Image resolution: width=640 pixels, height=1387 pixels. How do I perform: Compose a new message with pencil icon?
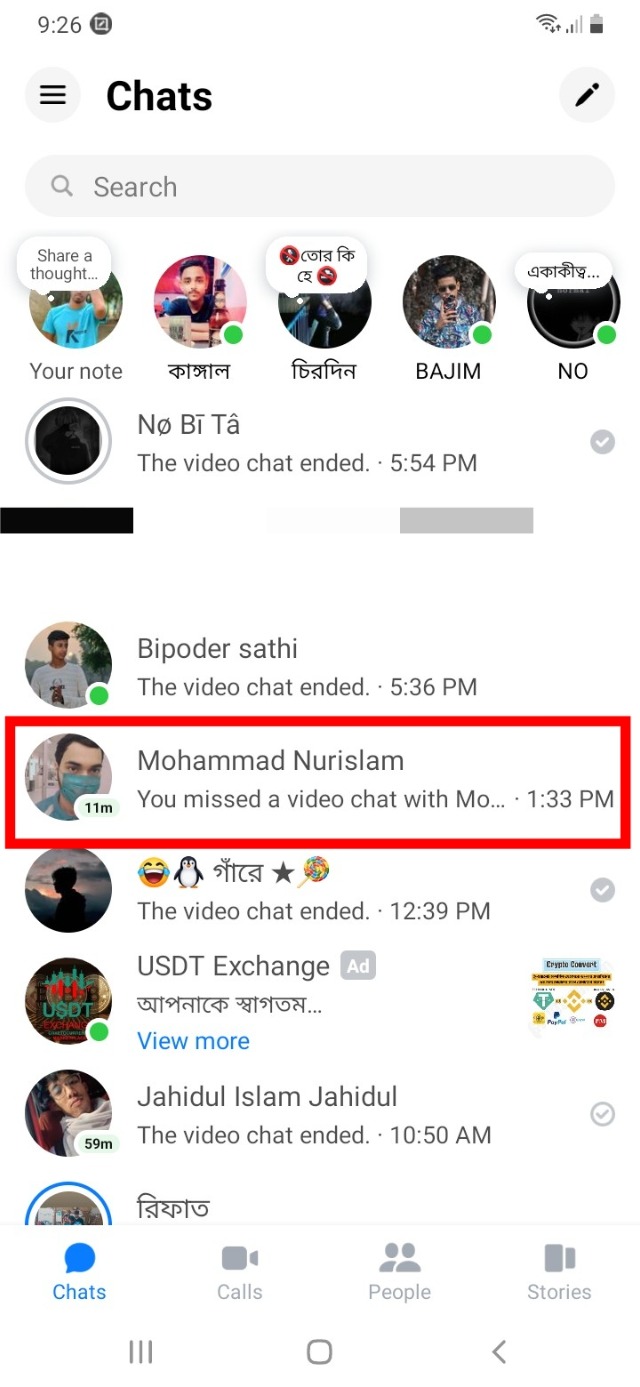click(586, 95)
